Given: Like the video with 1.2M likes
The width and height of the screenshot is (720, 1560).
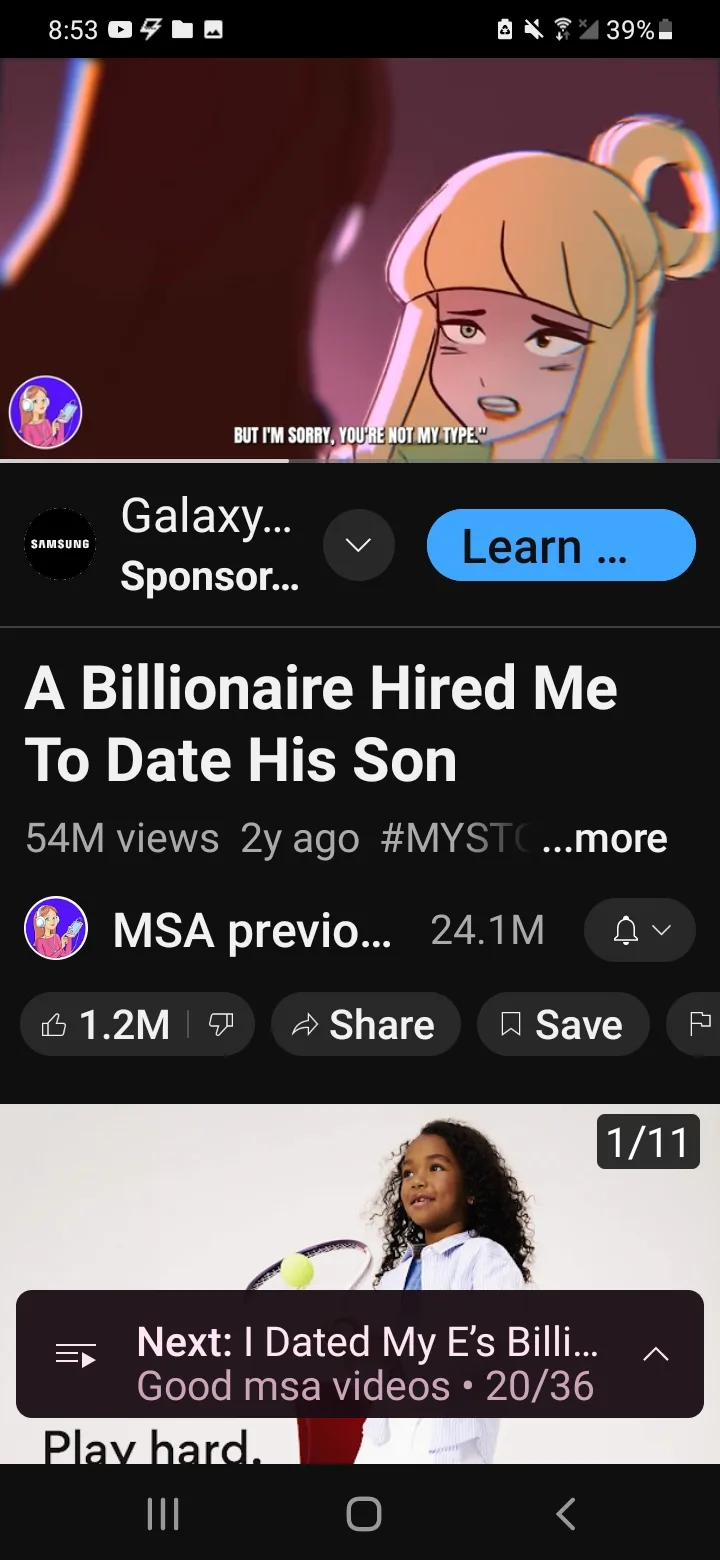Looking at the screenshot, I should tap(103, 1024).
